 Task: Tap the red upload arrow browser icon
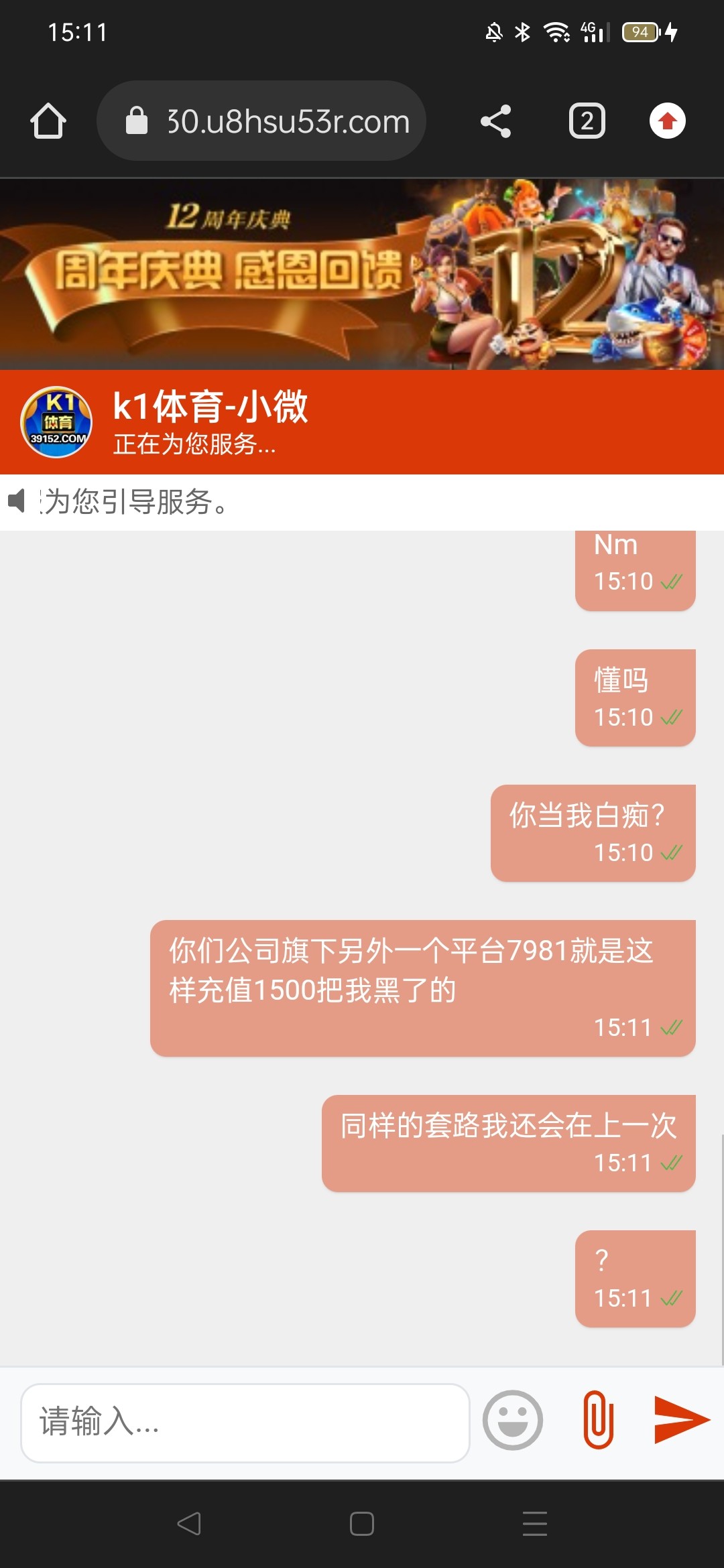(x=667, y=121)
